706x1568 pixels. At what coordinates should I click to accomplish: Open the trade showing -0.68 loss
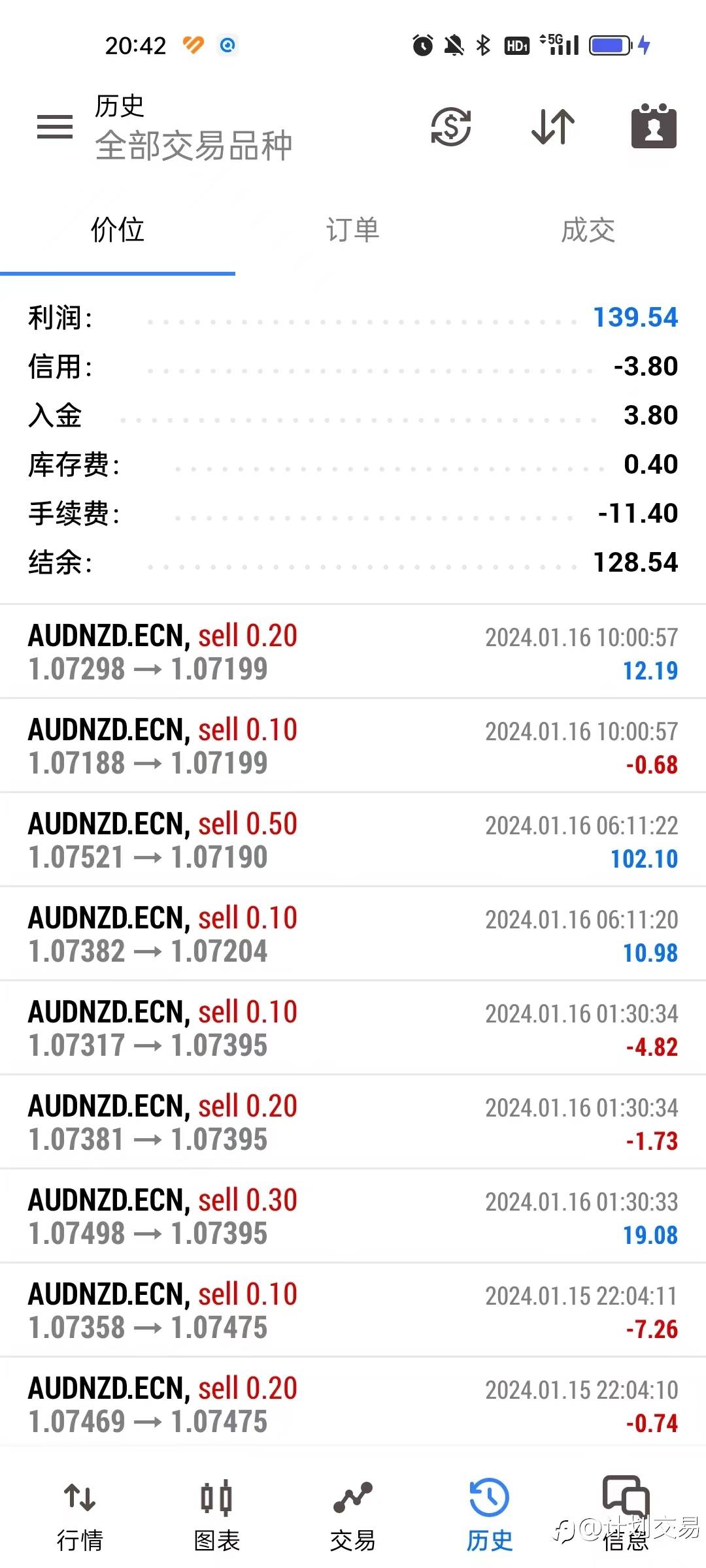(x=353, y=746)
